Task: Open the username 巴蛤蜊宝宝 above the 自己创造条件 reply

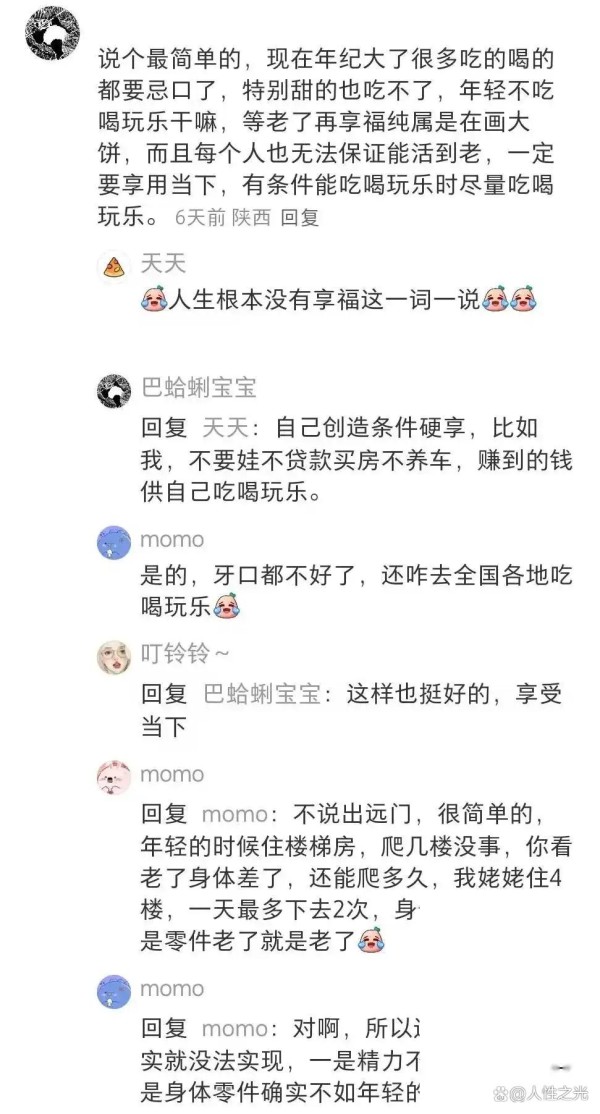Action: [x=199, y=388]
